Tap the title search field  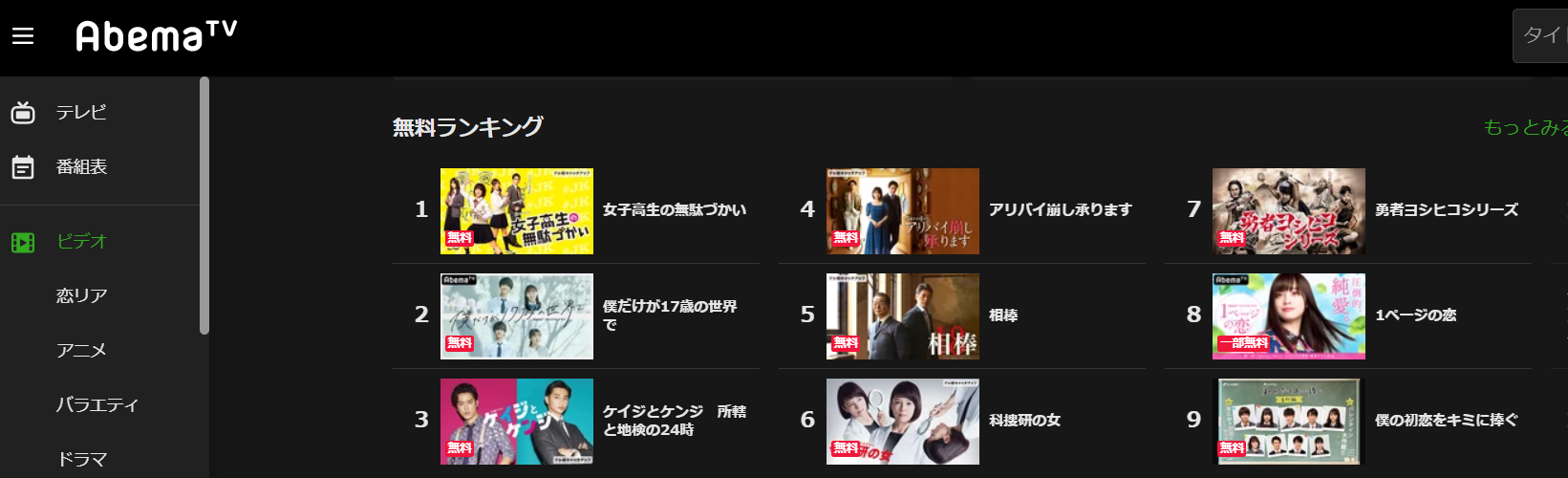coord(1540,36)
